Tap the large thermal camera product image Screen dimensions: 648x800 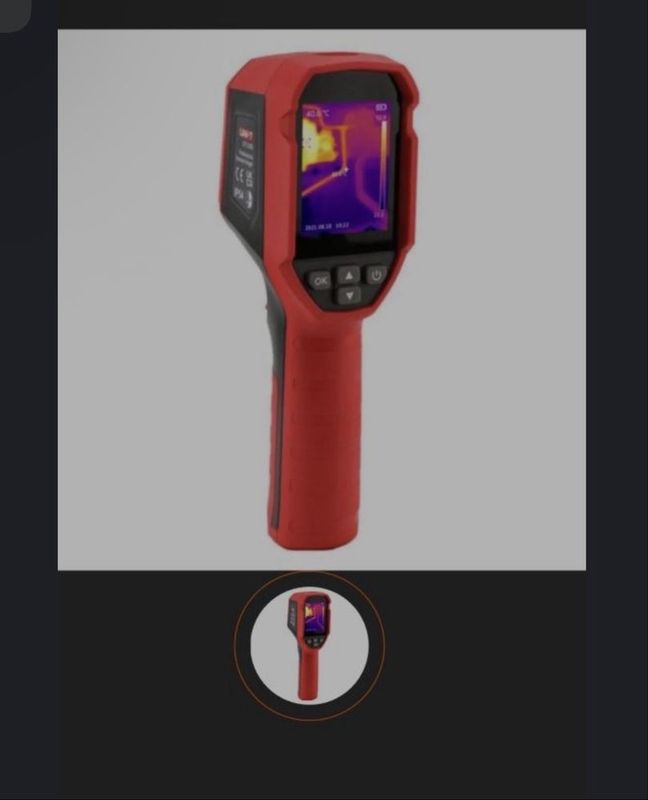(x=321, y=299)
